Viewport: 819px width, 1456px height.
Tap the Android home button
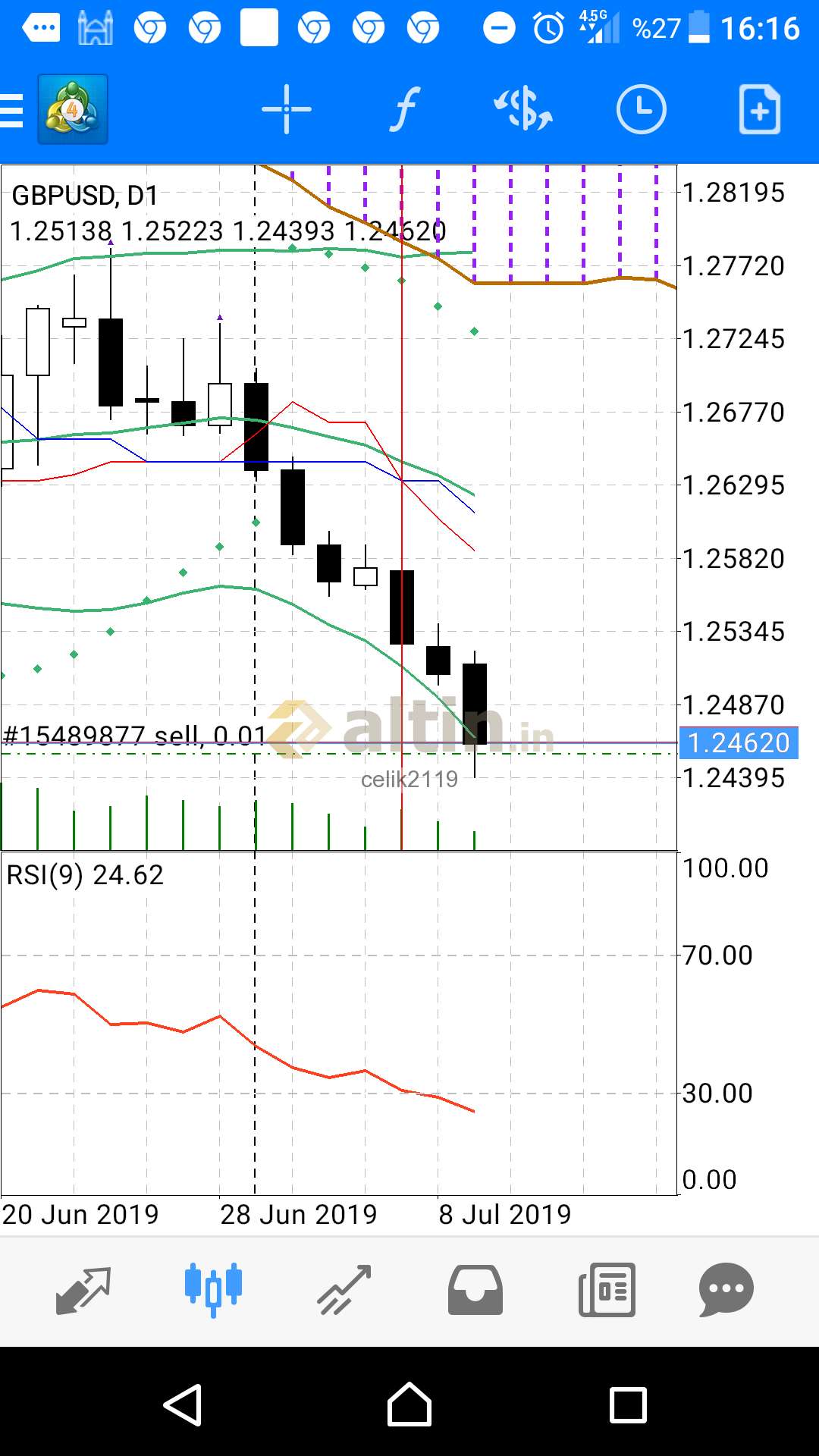click(409, 1405)
